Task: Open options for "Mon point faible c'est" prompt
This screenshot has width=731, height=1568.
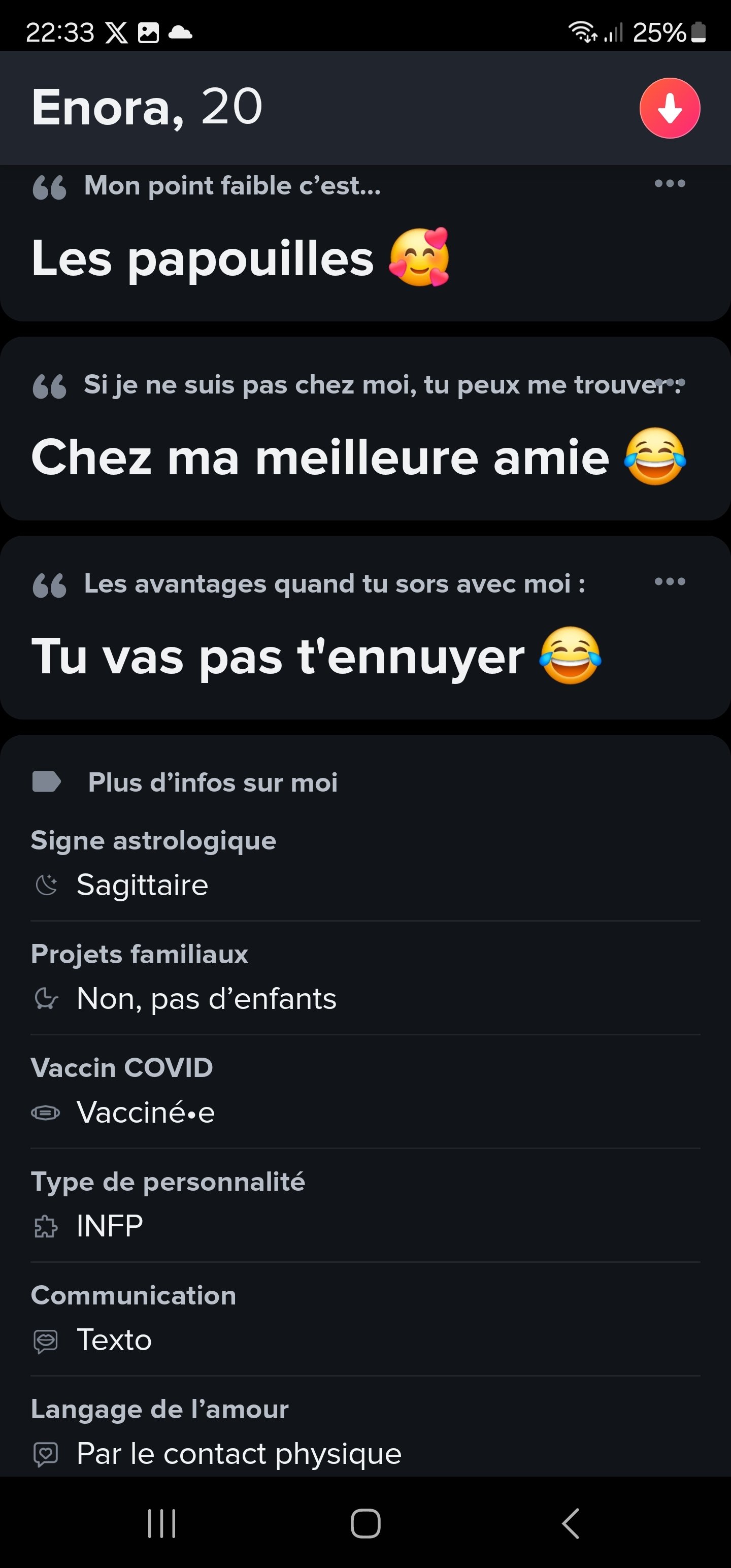Action: coord(670,183)
